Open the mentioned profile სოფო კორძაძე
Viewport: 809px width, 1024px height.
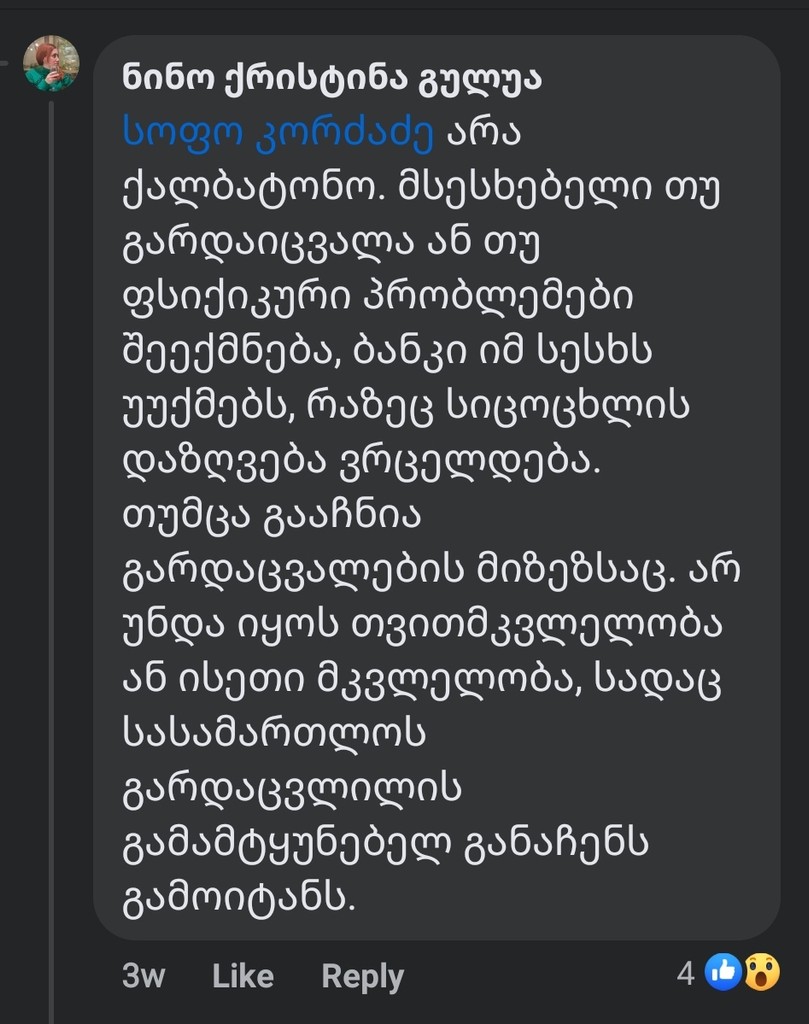point(279,134)
